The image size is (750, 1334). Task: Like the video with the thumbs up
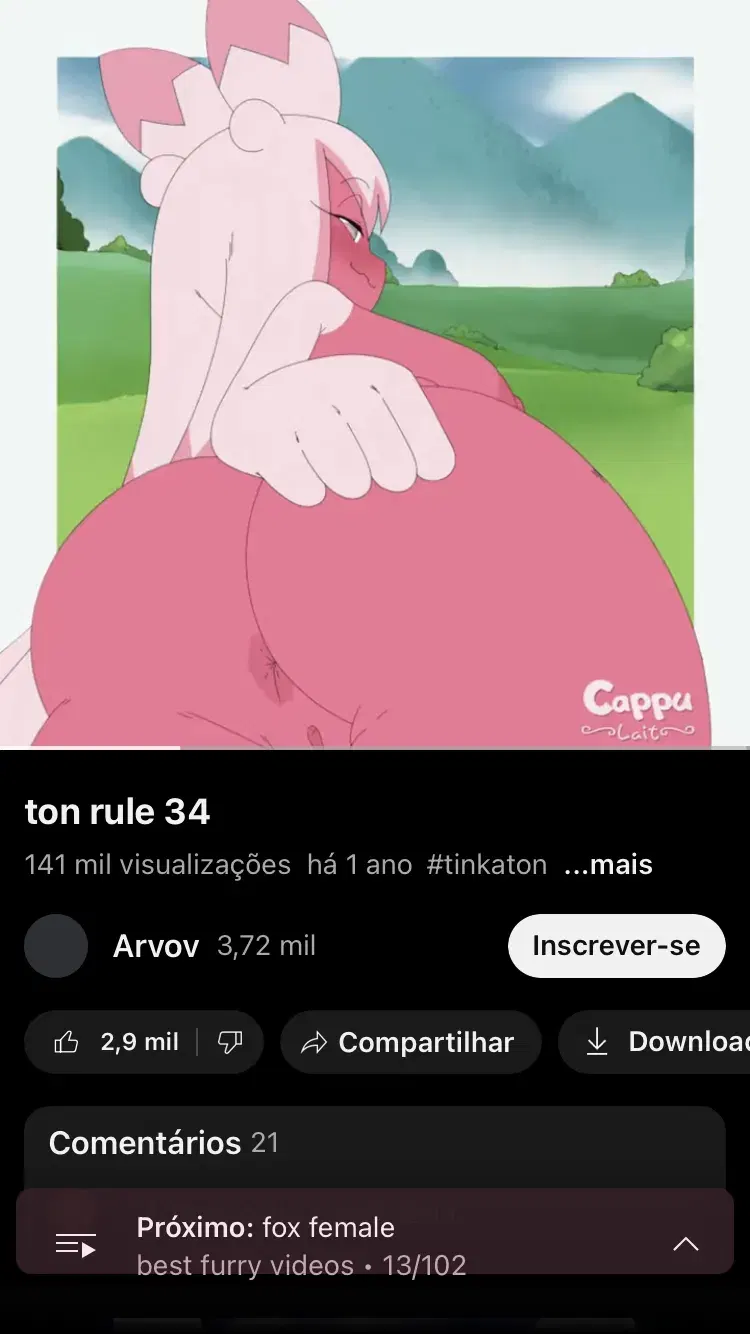click(112, 1042)
